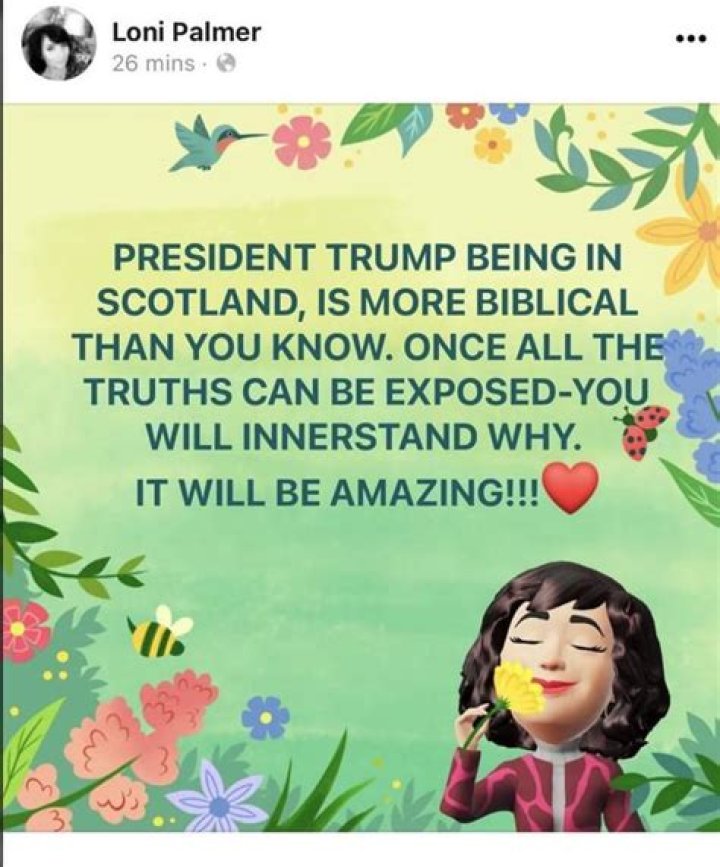This screenshot has width=720, height=867.
Task: Open Loni Palmer's profile picture
Action: pos(60,43)
